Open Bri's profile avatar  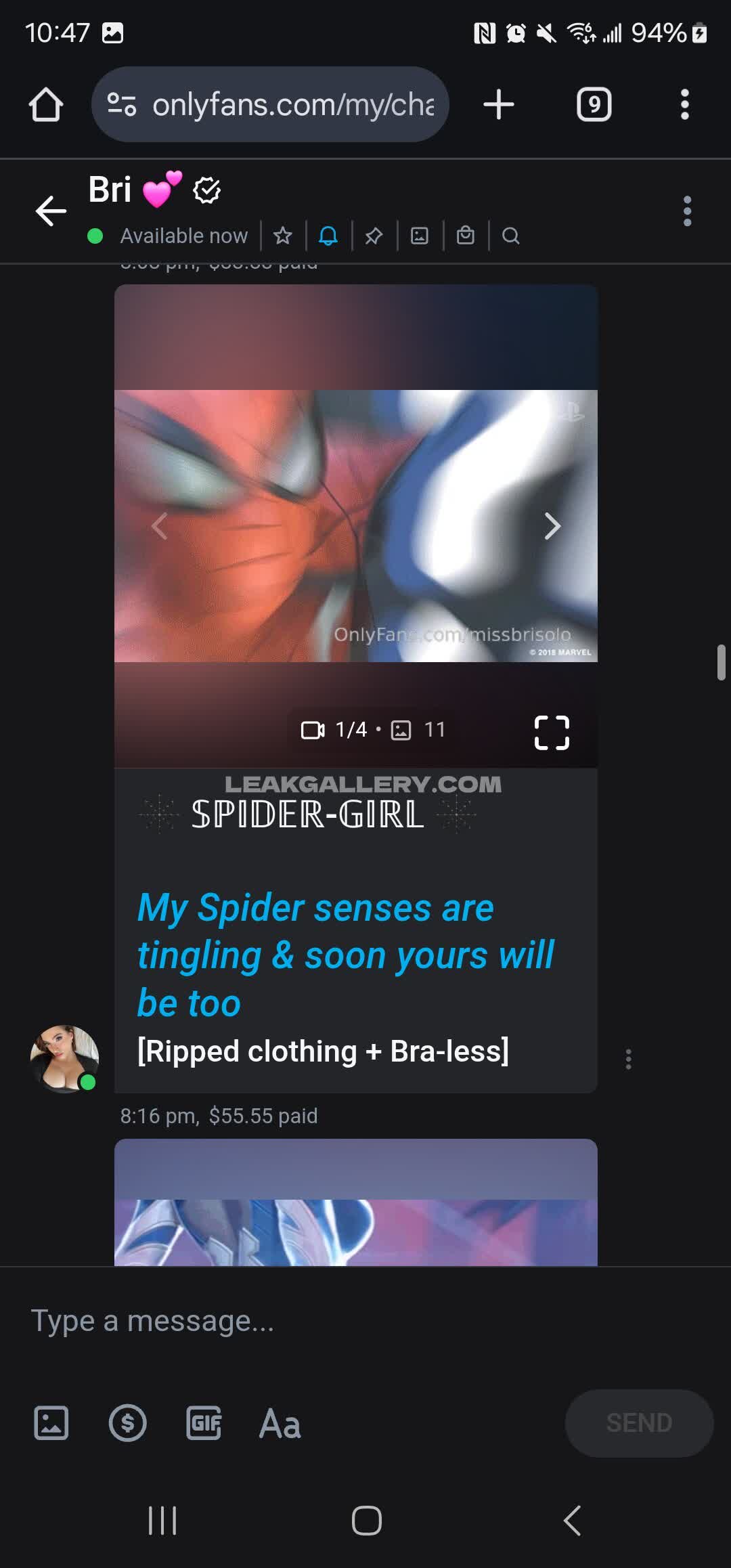click(64, 1059)
